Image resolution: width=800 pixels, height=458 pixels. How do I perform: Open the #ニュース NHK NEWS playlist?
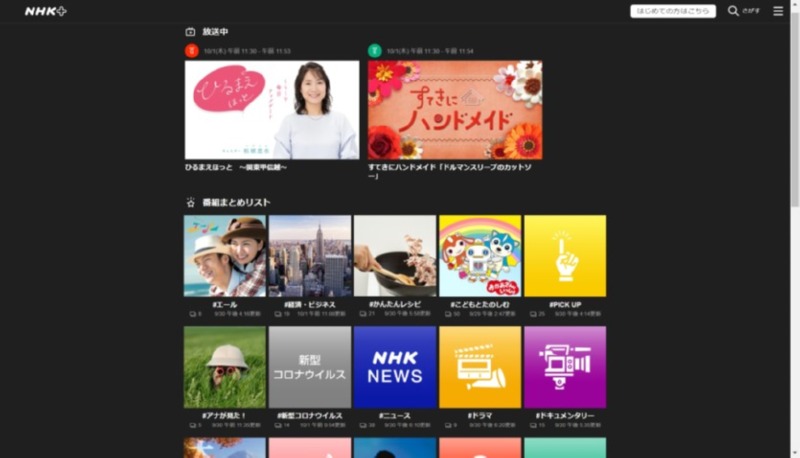pos(395,366)
